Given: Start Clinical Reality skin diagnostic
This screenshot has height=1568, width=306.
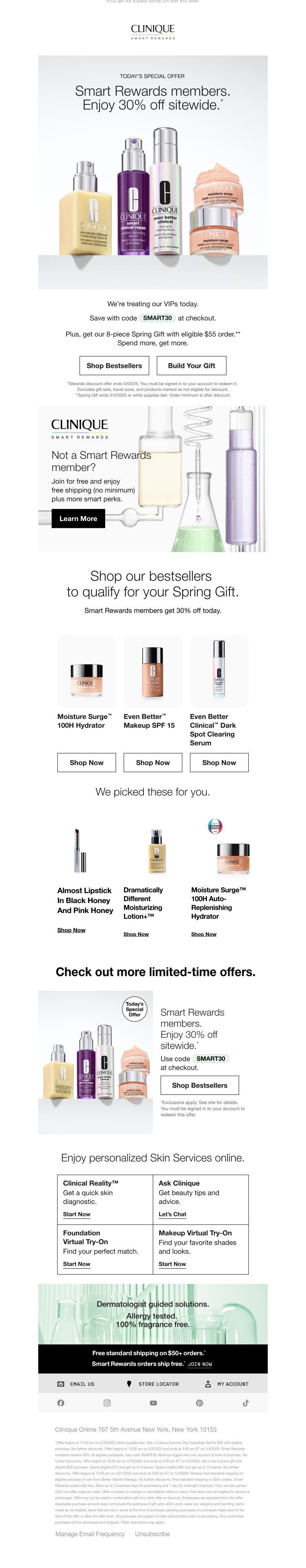Looking at the screenshot, I should pos(76,1214).
